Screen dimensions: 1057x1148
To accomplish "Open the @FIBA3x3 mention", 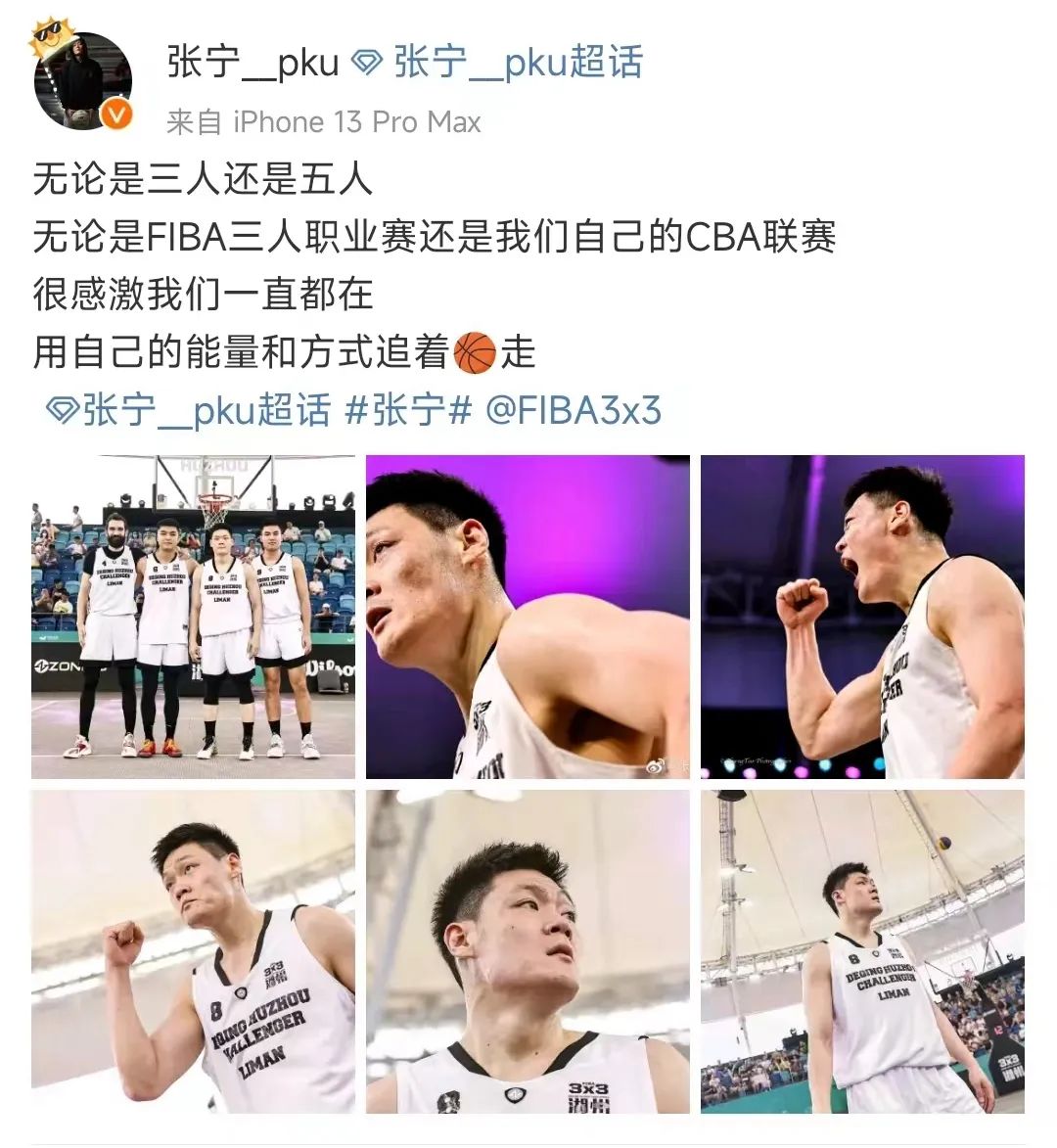I will pyautogui.click(x=574, y=410).
